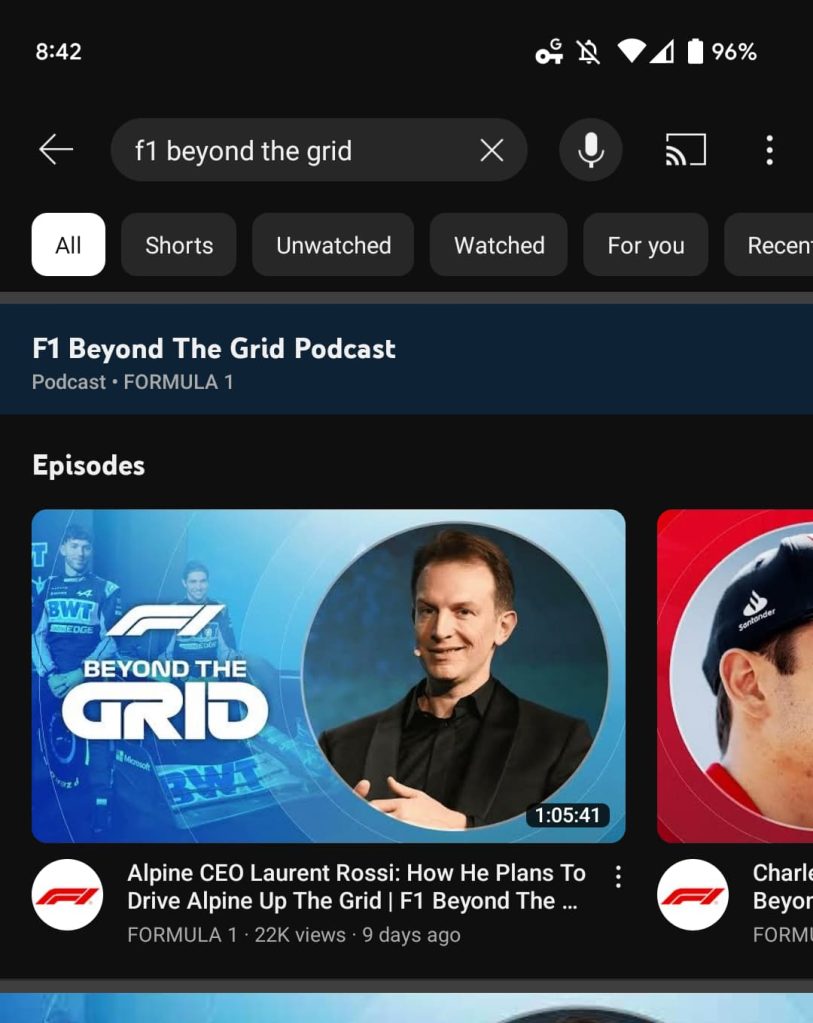The width and height of the screenshot is (813, 1023).
Task: Edit the search query field
Action: [290, 151]
